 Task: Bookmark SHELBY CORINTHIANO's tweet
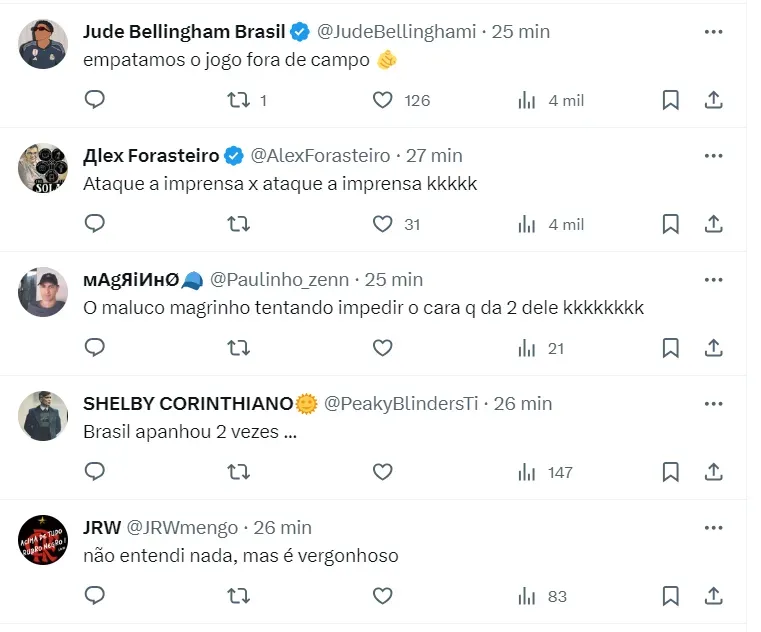pyautogui.click(x=671, y=472)
